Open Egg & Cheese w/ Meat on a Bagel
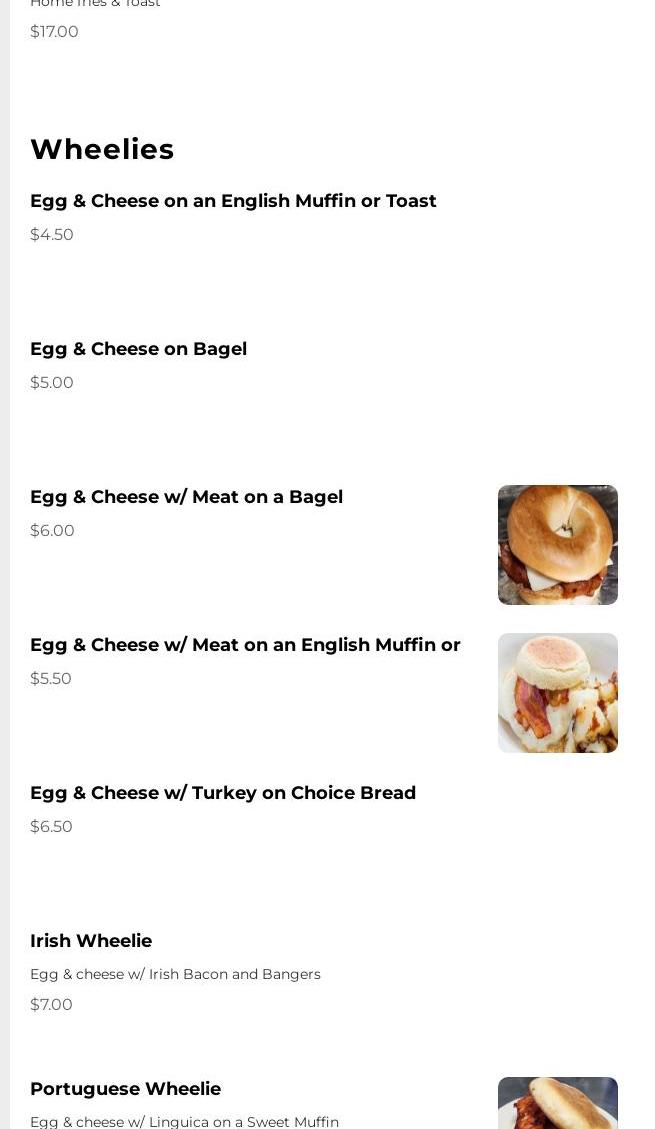 186,497
